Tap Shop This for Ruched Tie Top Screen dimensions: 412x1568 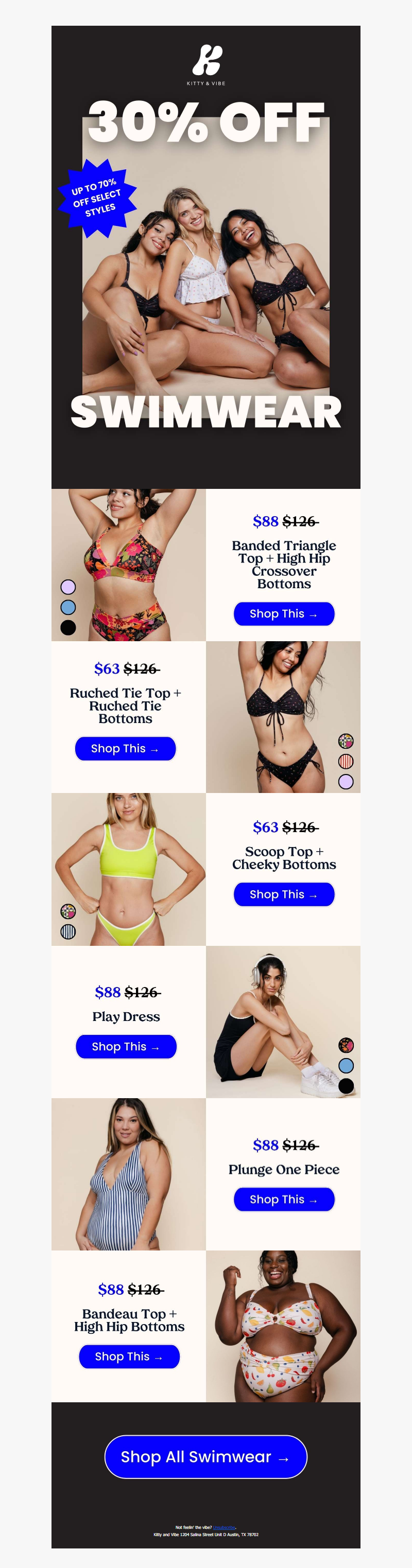coord(125,748)
